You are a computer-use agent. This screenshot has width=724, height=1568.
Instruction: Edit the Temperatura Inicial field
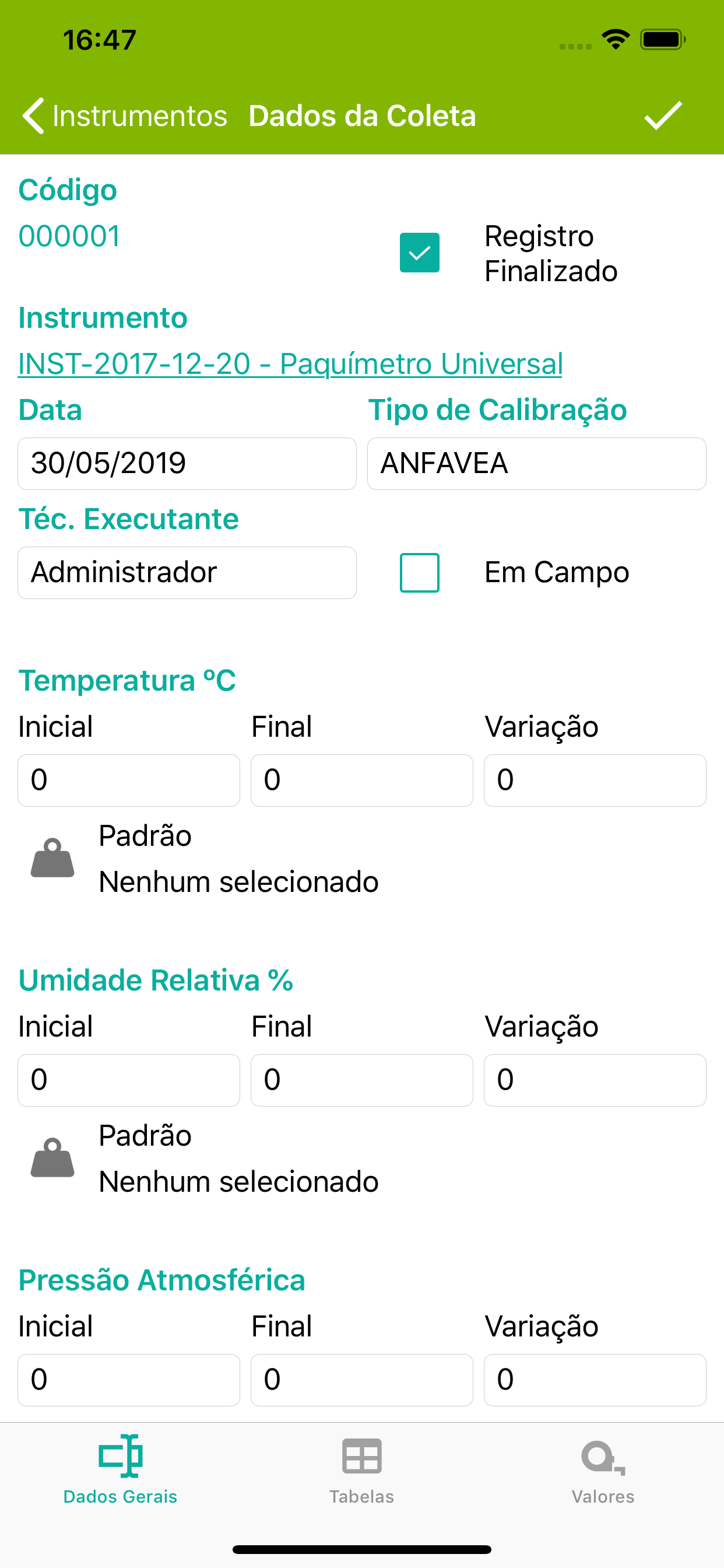click(x=128, y=780)
